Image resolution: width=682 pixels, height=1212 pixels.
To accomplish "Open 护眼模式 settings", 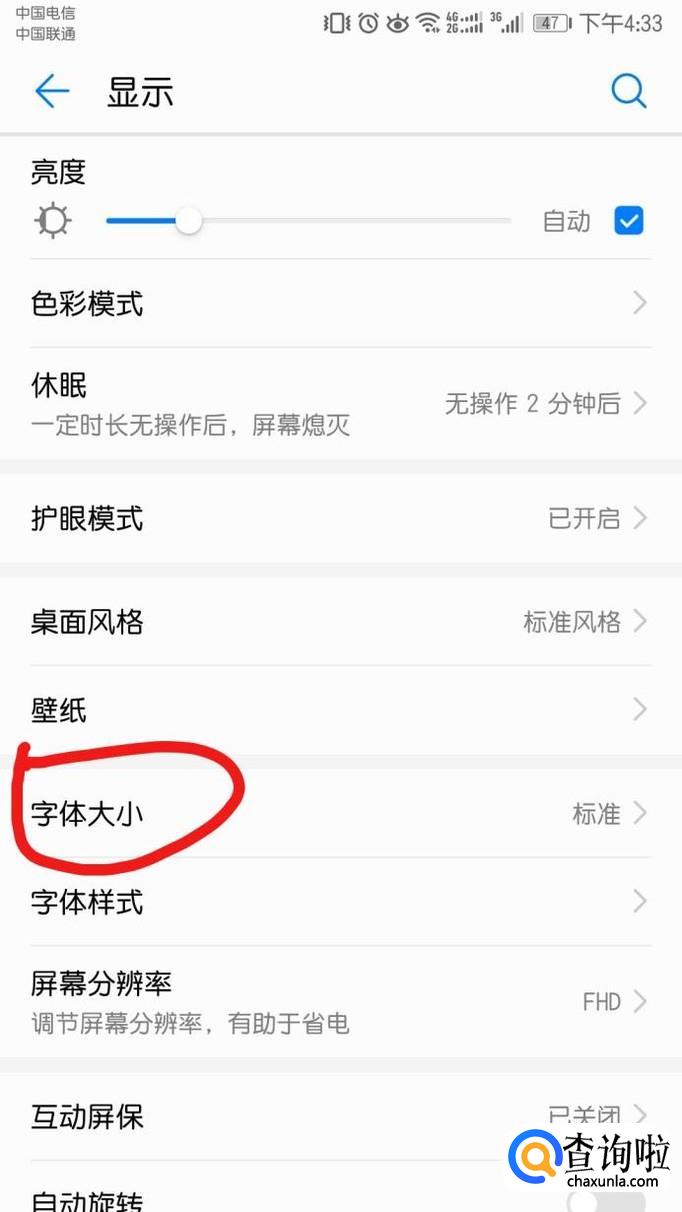I will (341, 518).
